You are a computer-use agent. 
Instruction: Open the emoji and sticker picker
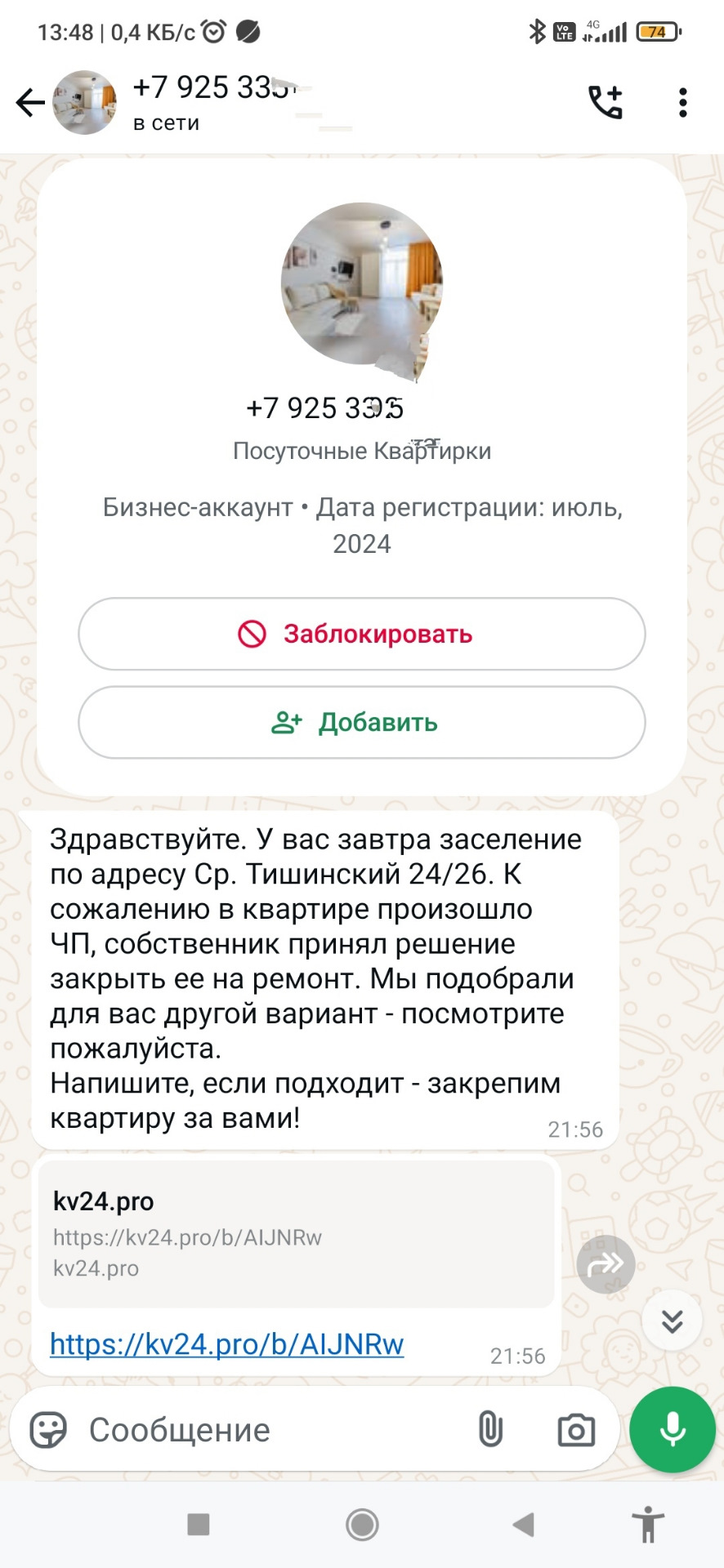(x=48, y=1430)
